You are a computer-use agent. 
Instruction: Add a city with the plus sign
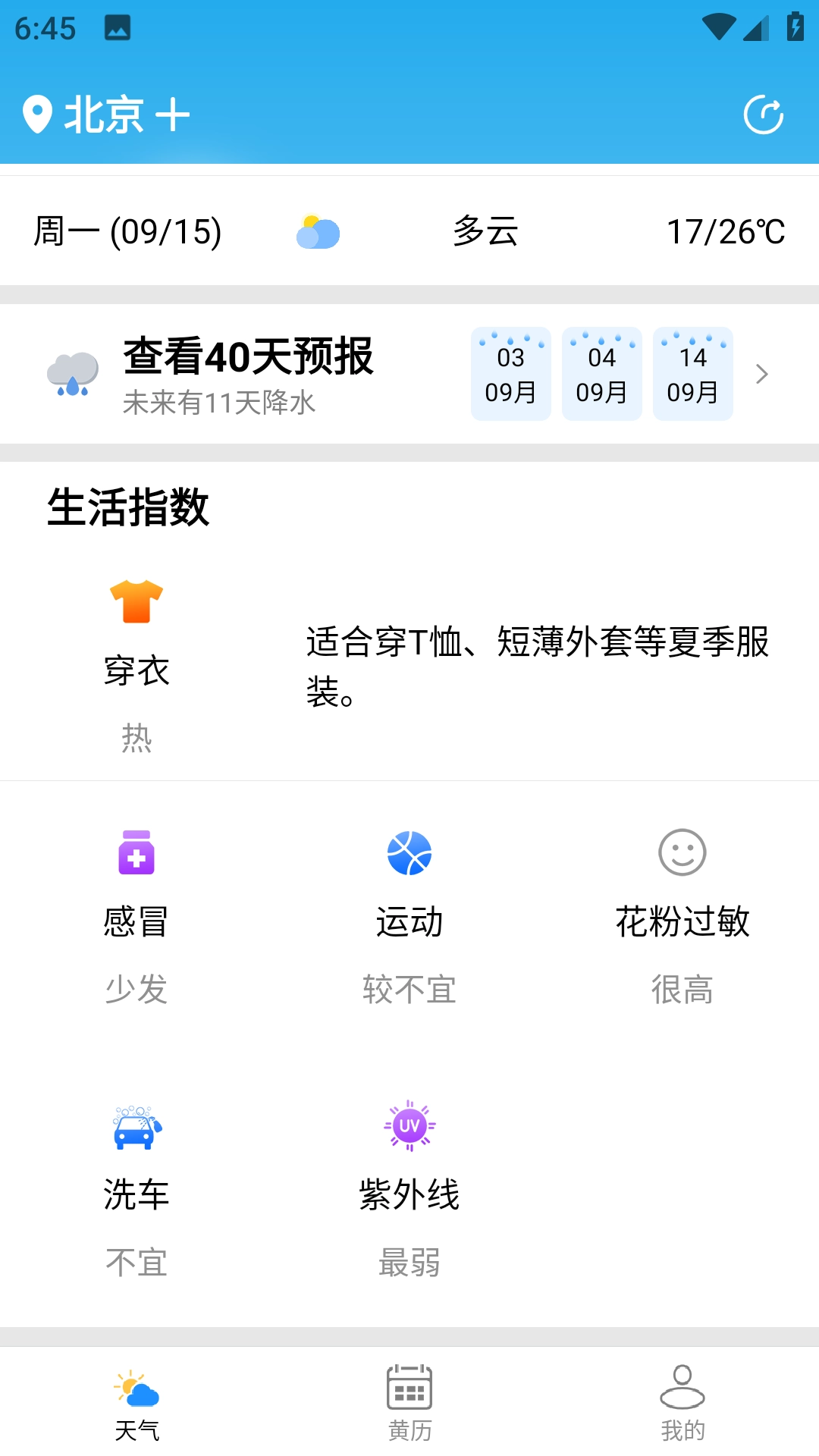[x=171, y=114]
